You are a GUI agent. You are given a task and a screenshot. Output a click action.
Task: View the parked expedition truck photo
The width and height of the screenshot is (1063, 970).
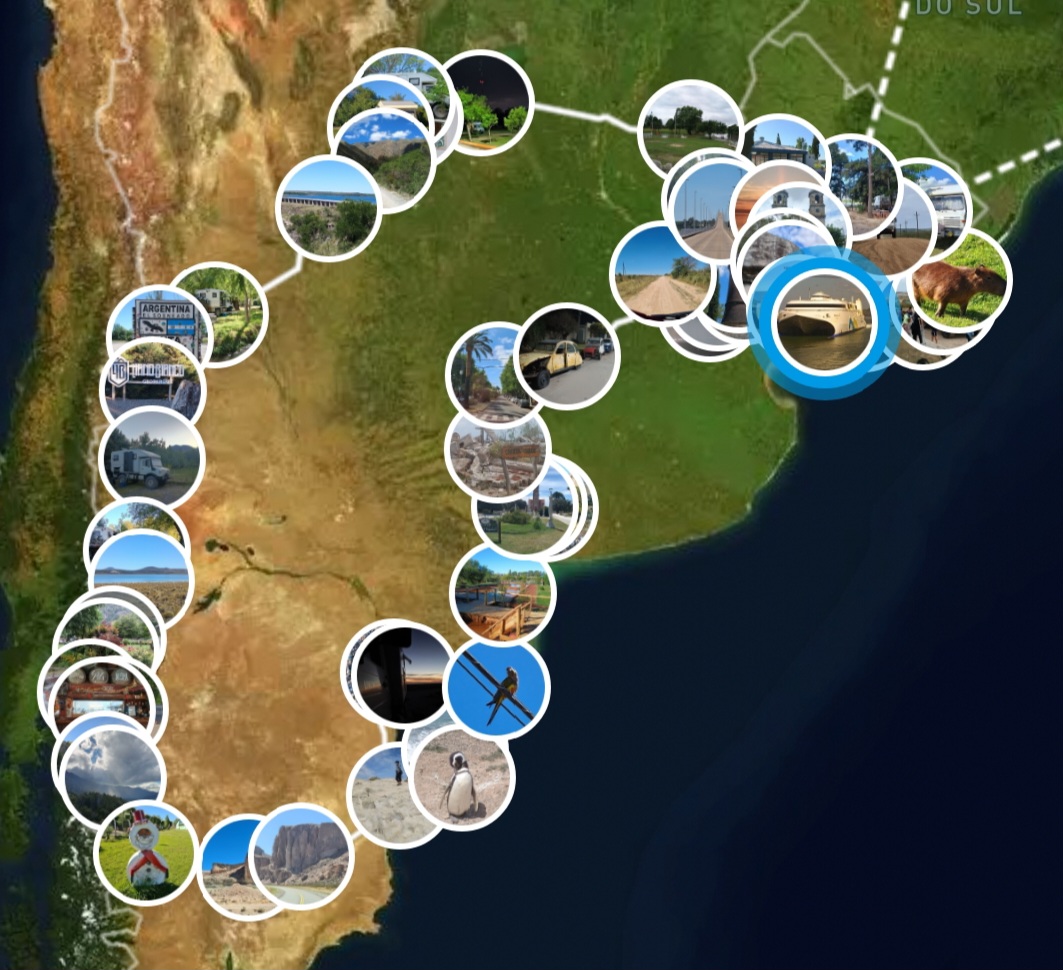tap(152, 460)
